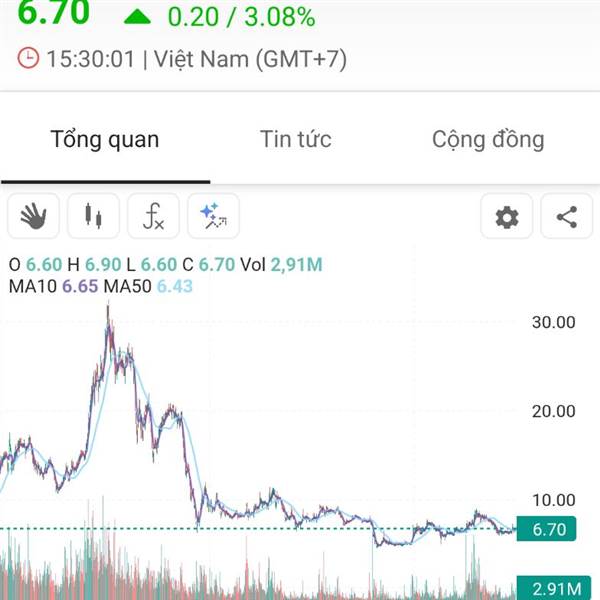Share this stock chart
Image resolution: width=600 pixels, height=600 pixels.
click(566, 216)
